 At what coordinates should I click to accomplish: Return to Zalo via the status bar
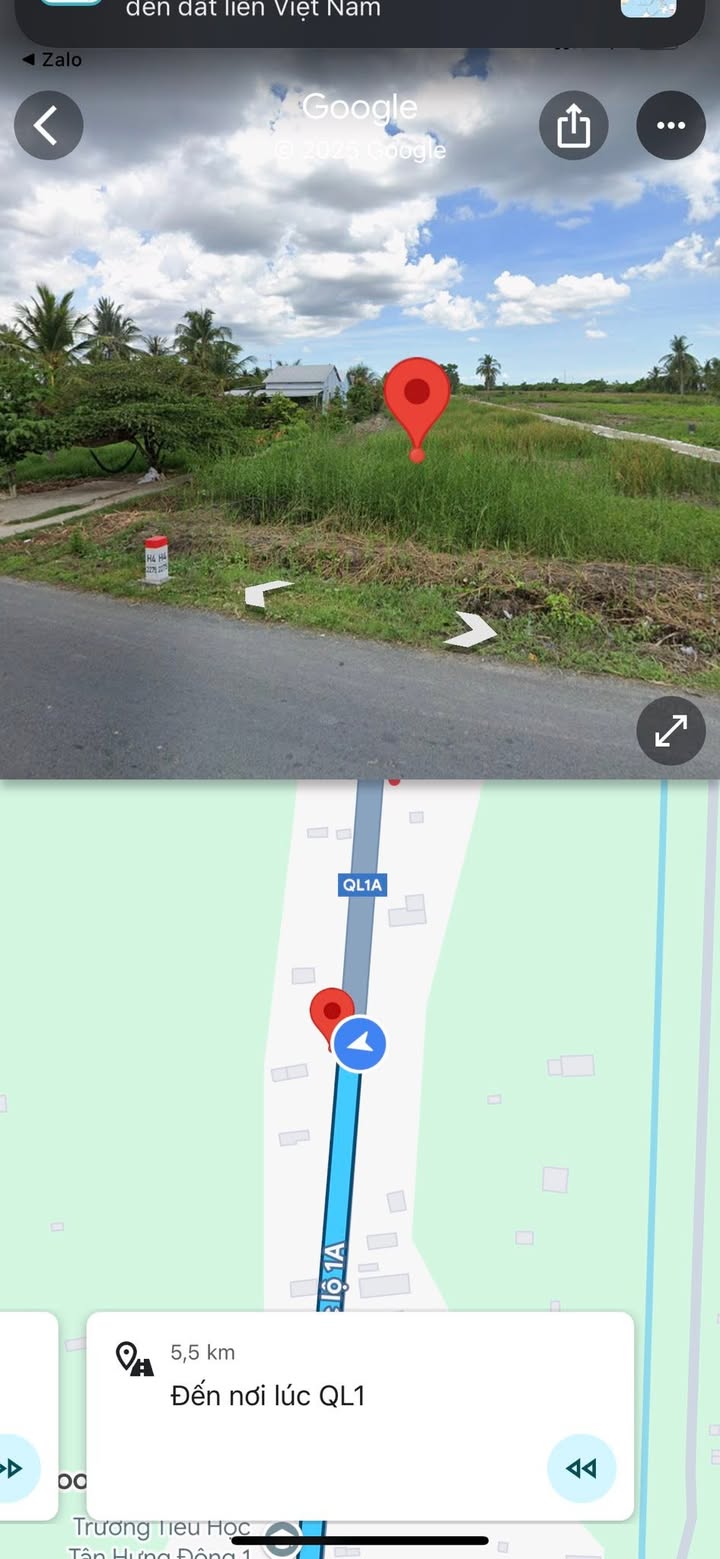point(52,60)
